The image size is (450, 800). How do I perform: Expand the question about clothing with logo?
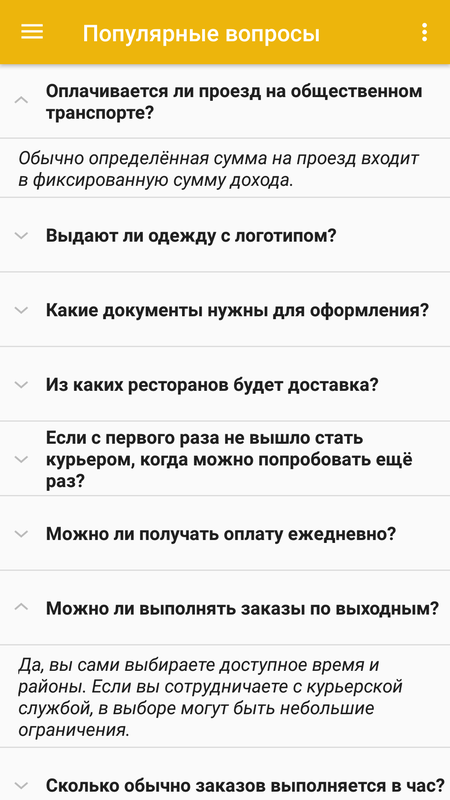[225, 236]
